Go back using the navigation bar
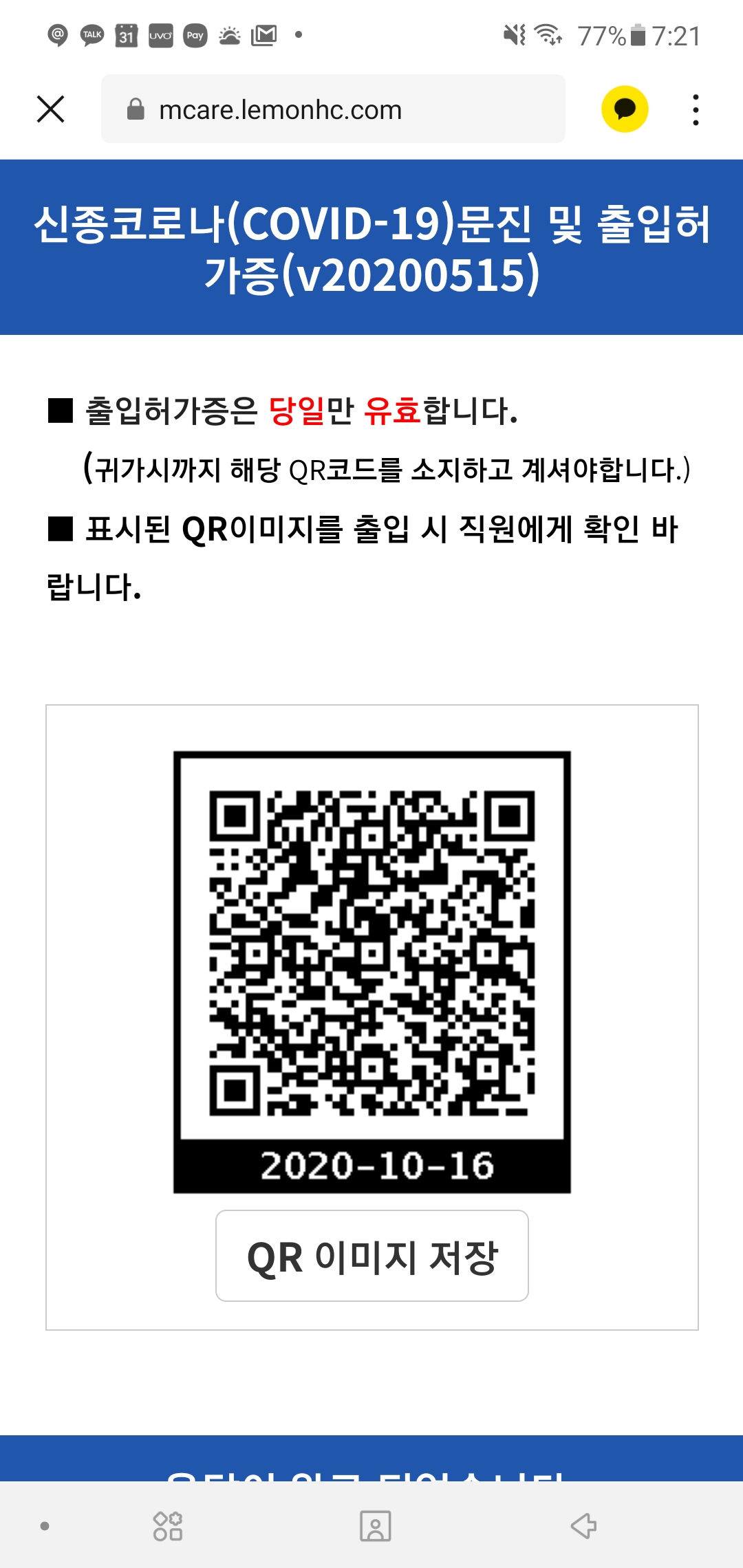 [583, 1525]
